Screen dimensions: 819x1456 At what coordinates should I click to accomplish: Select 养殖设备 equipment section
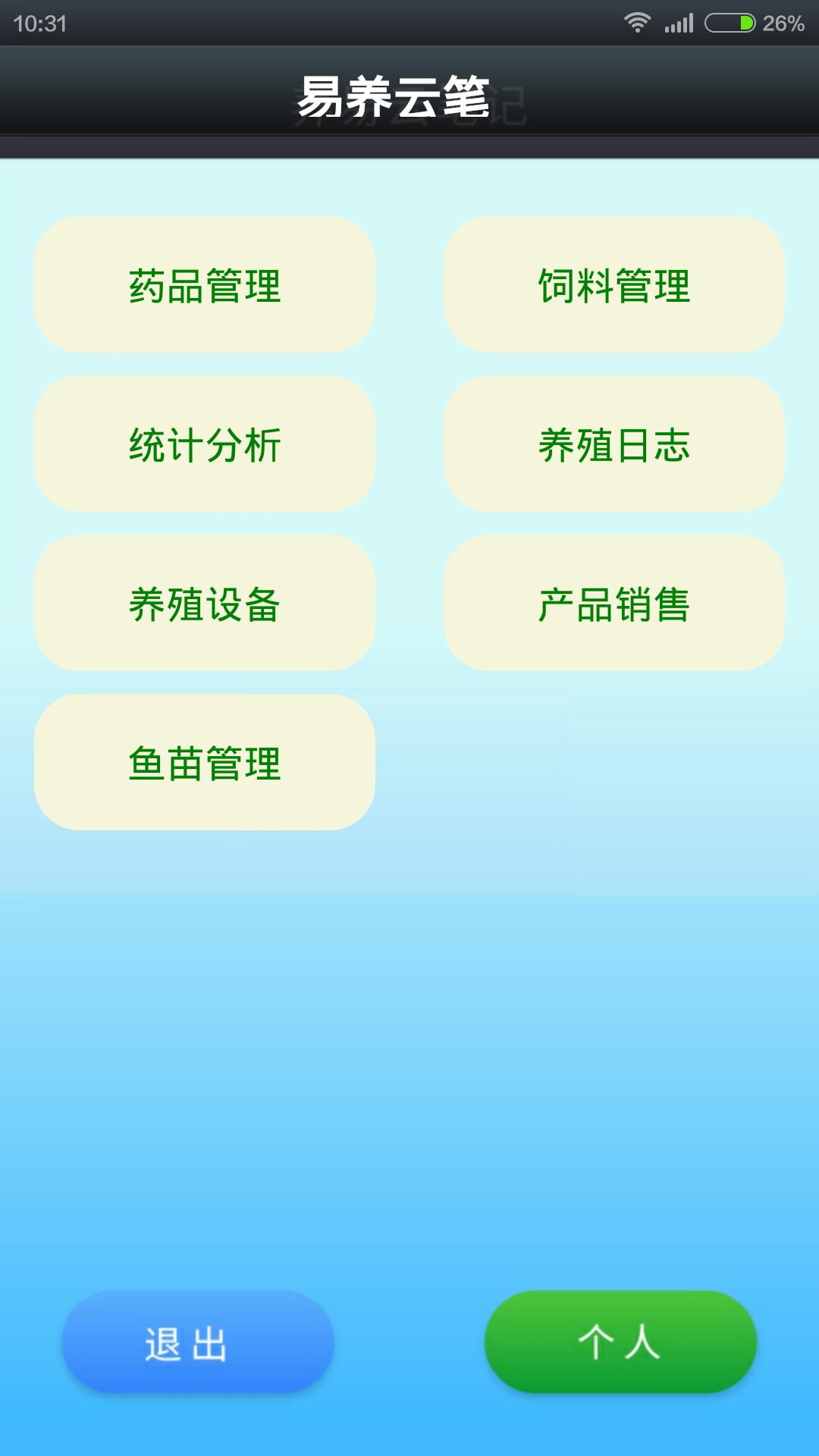pos(205,604)
